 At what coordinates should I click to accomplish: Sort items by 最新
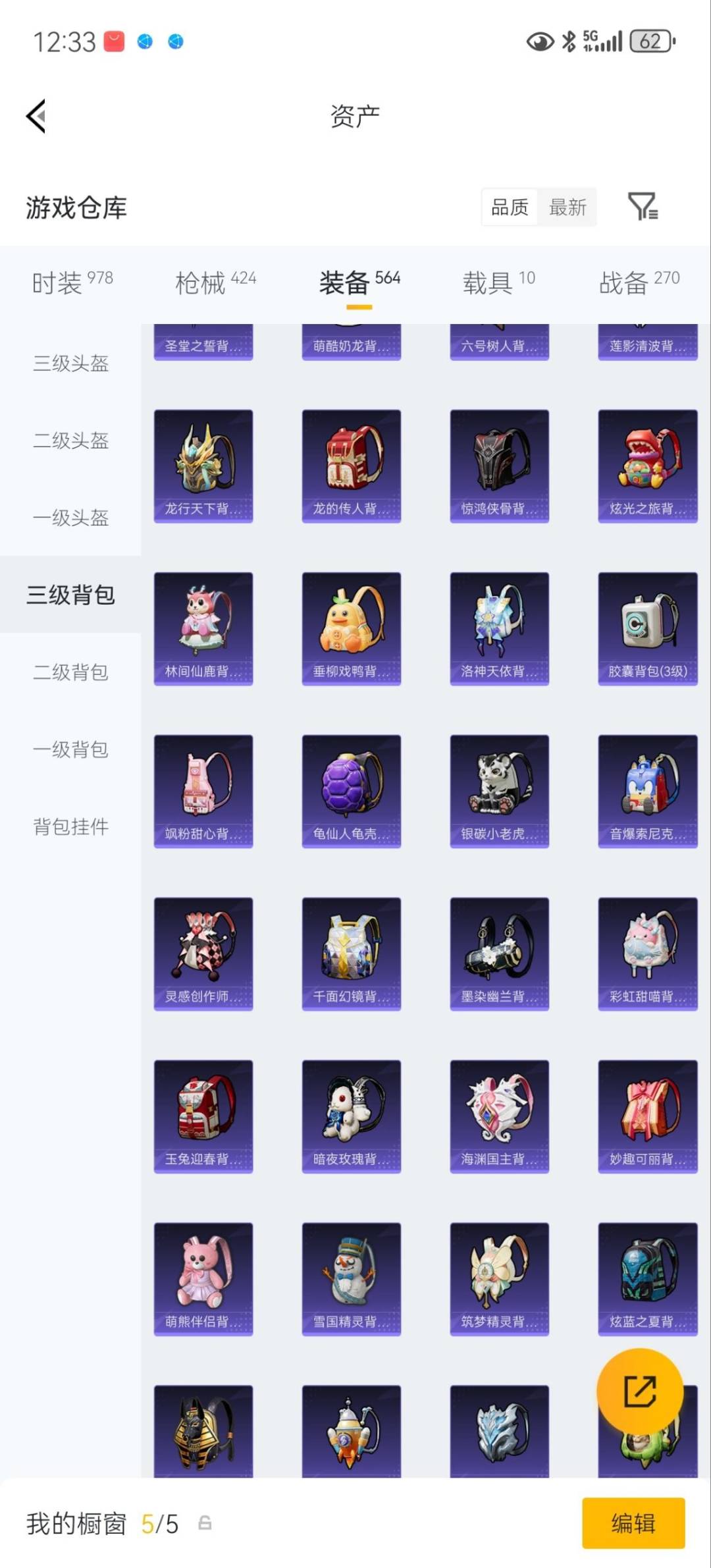[567, 207]
